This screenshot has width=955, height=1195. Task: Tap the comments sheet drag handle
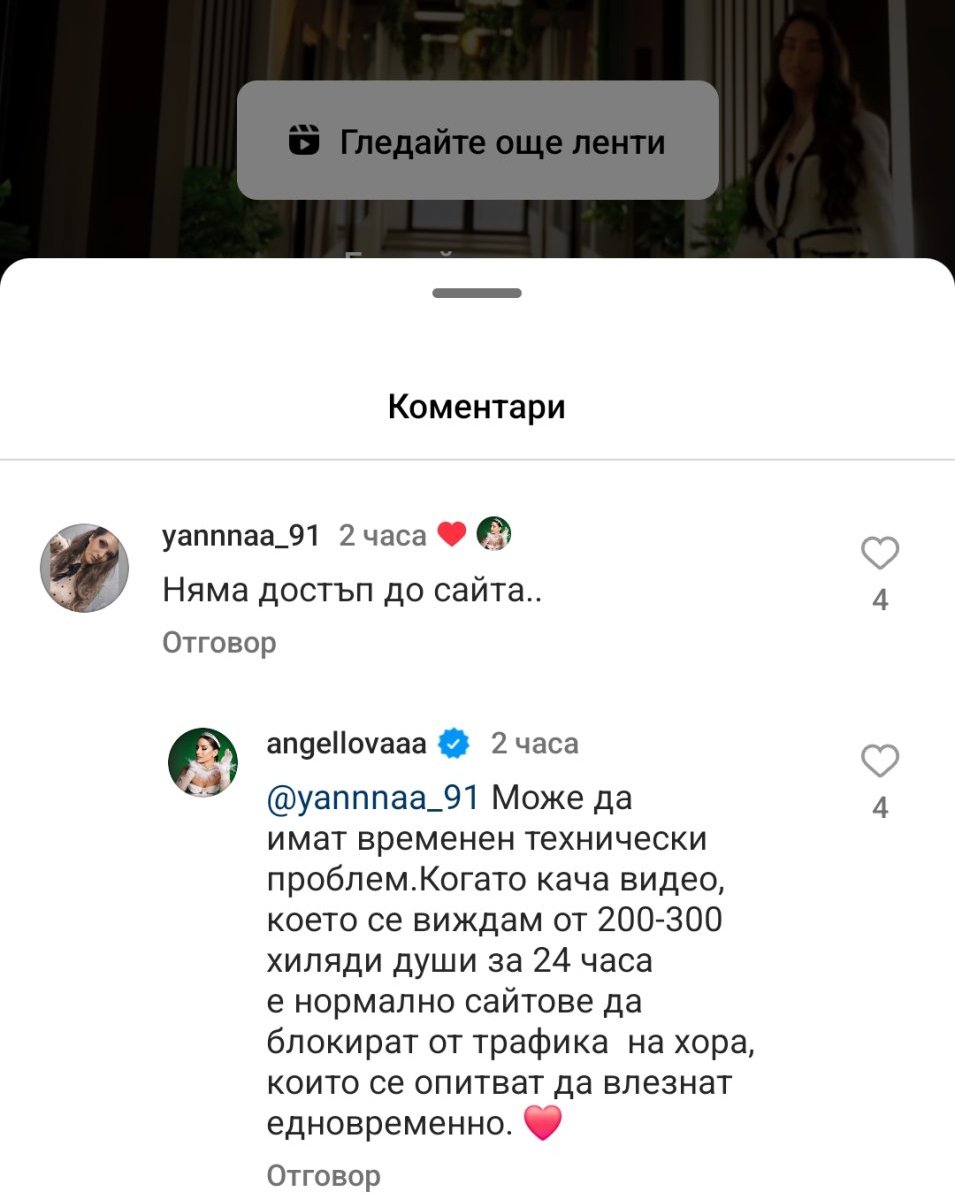tap(477, 293)
